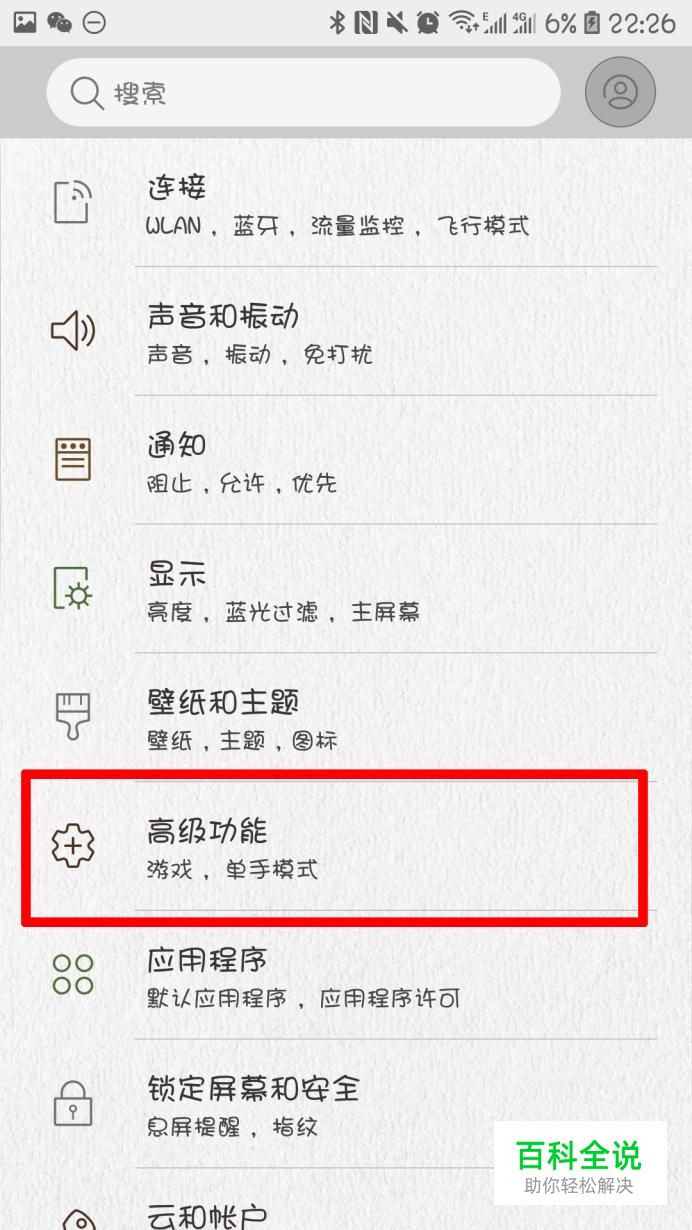Open 云和帐户 settings row
Screen dimensions: 692x1230
click(x=300, y=1215)
